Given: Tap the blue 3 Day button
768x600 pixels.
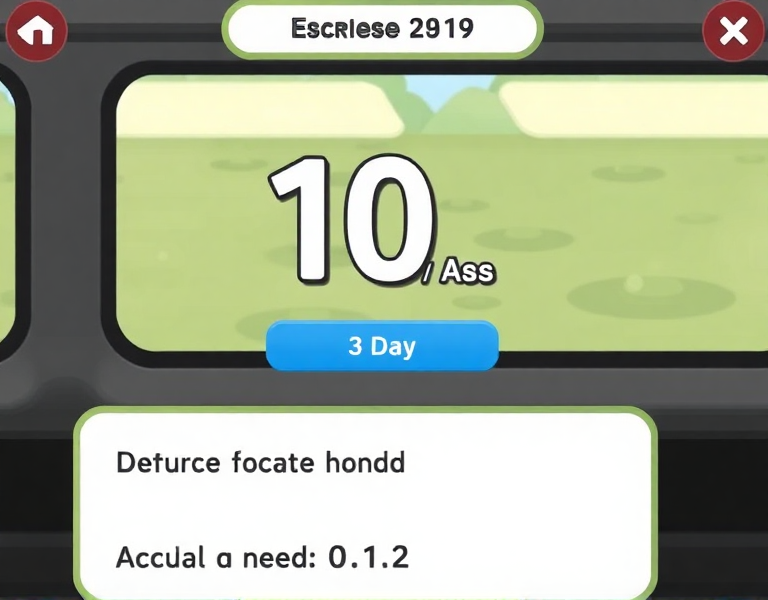Looking at the screenshot, I should pyautogui.click(x=382, y=347).
